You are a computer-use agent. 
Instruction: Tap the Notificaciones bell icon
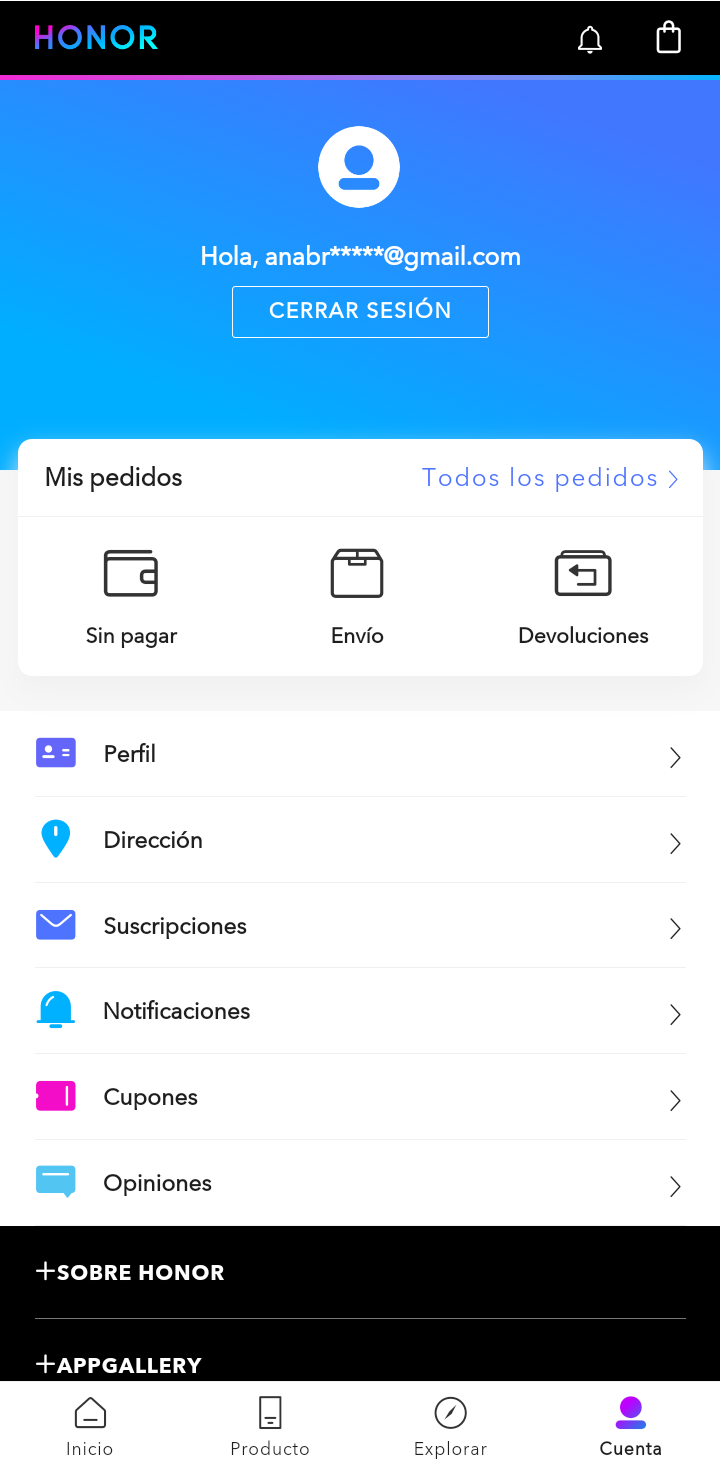(x=55, y=1010)
